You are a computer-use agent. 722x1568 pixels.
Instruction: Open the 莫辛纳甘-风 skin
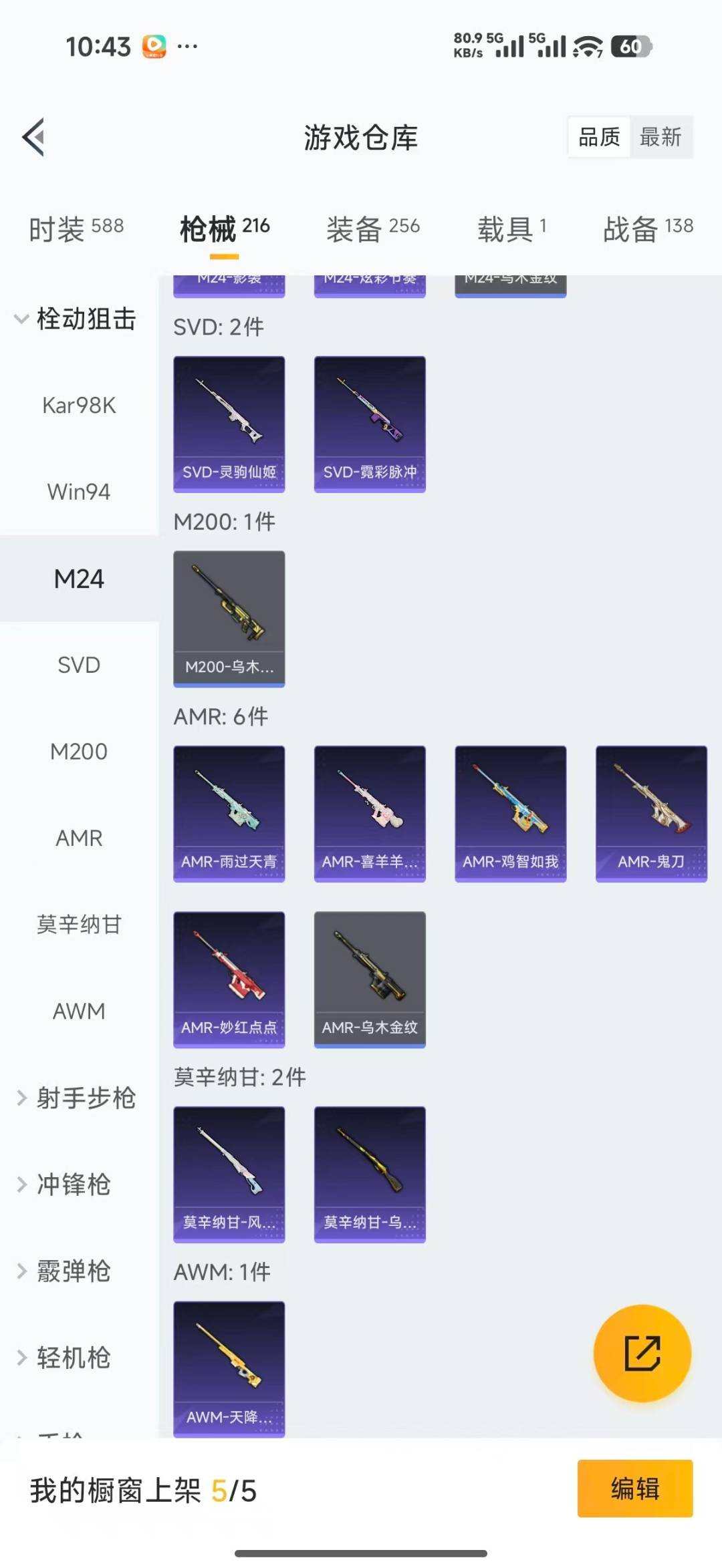pos(229,1172)
